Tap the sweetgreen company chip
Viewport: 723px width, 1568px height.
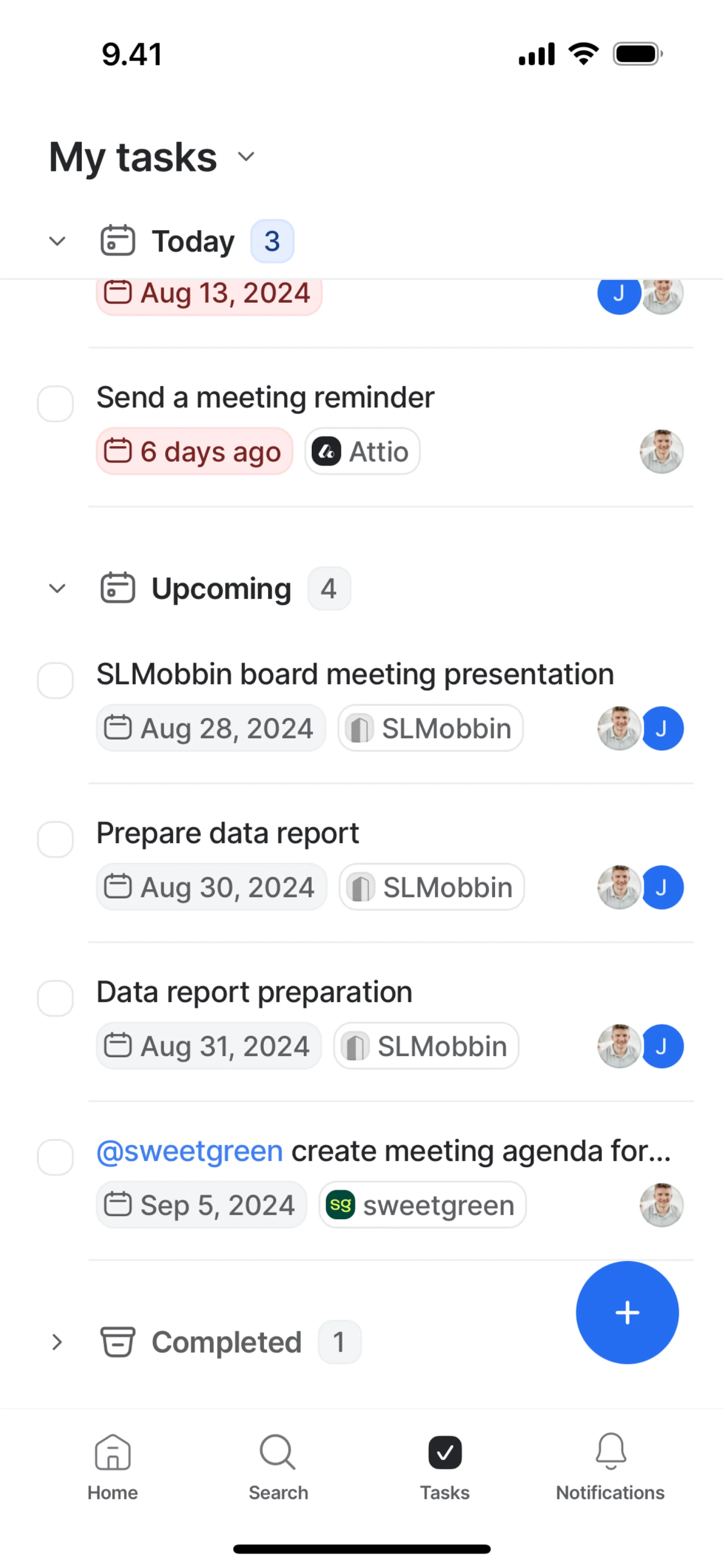point(423,1205)
